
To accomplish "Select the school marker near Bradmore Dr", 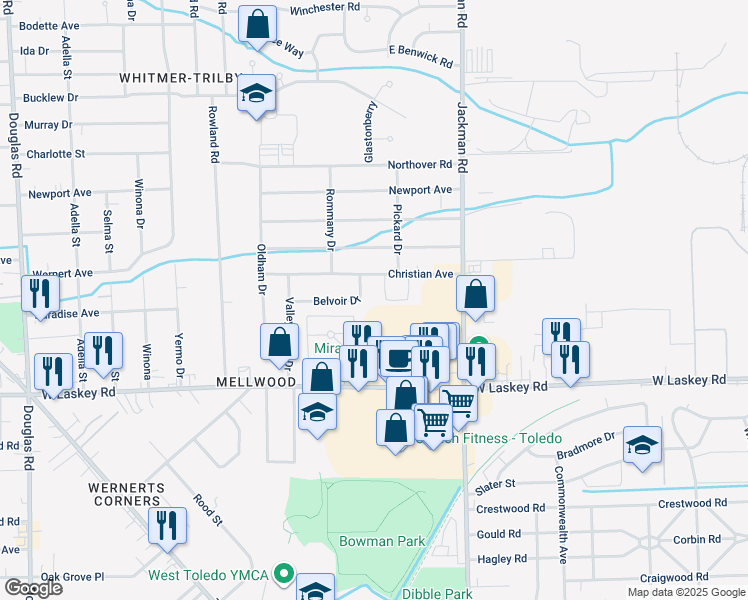I will 642,445.
